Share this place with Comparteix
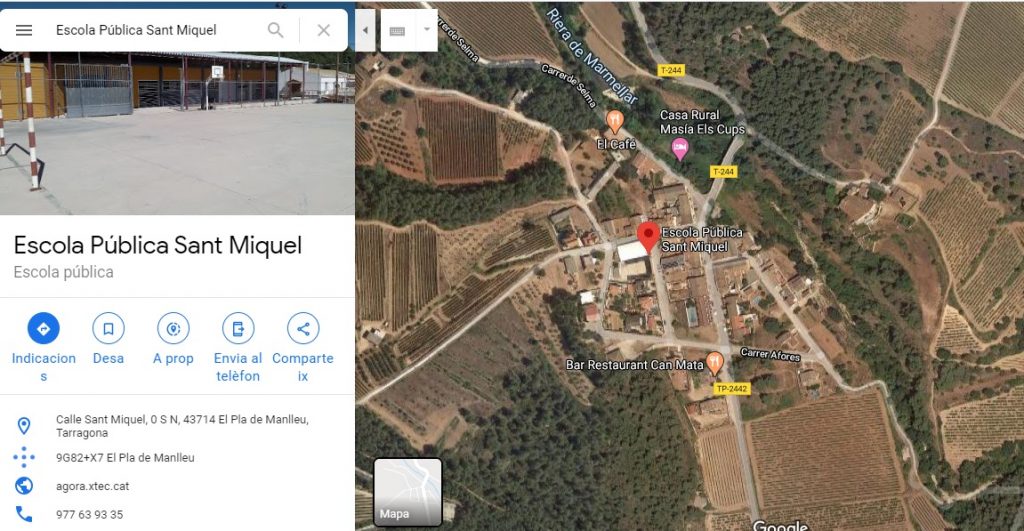Image resolution: width=1024 pixels, height=531 pixels. point(303,328)
